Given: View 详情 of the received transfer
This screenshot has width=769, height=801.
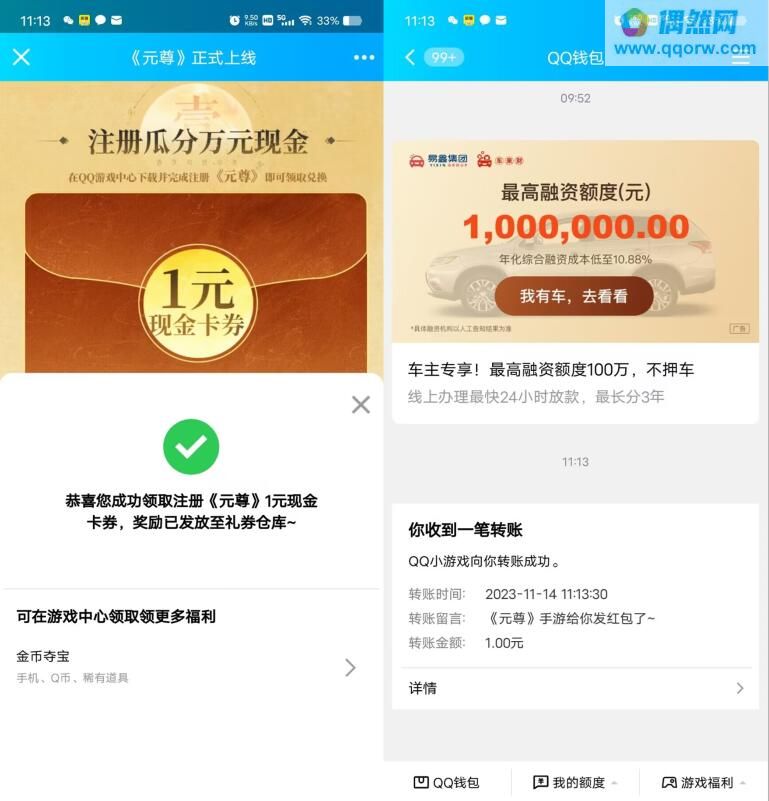Looking at the screenshot, I should [575, 688].
